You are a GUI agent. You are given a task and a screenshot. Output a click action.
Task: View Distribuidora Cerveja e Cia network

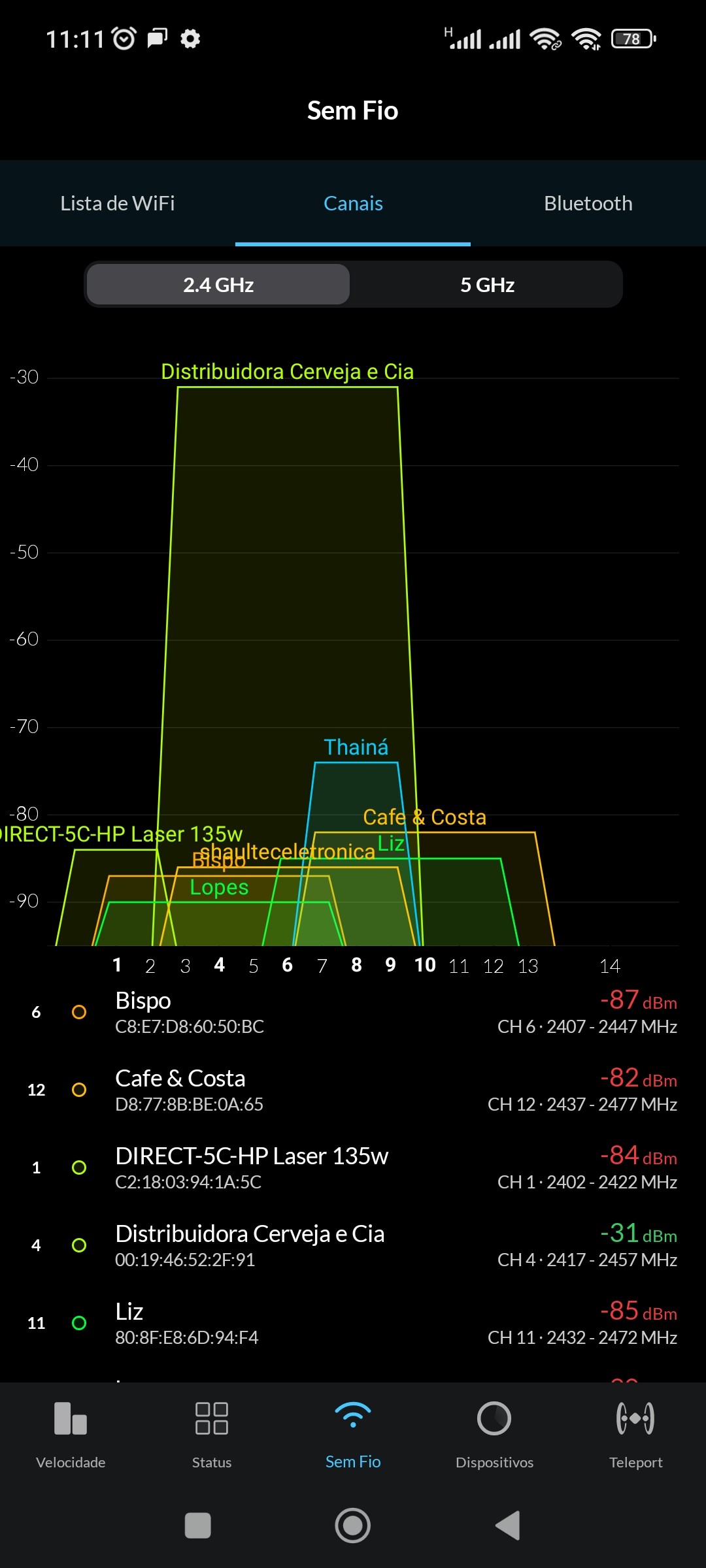[x=353, y=1245]
